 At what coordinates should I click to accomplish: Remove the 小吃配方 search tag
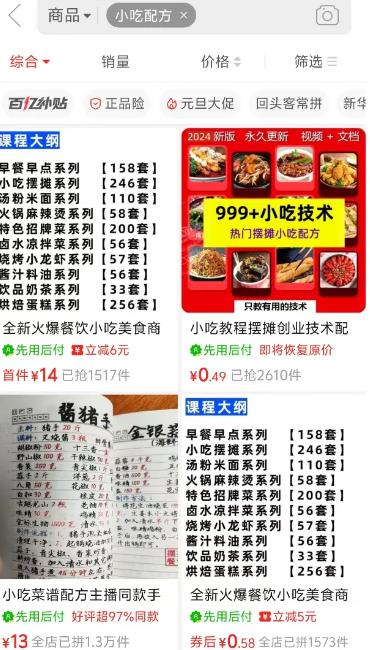click(184, 16)
